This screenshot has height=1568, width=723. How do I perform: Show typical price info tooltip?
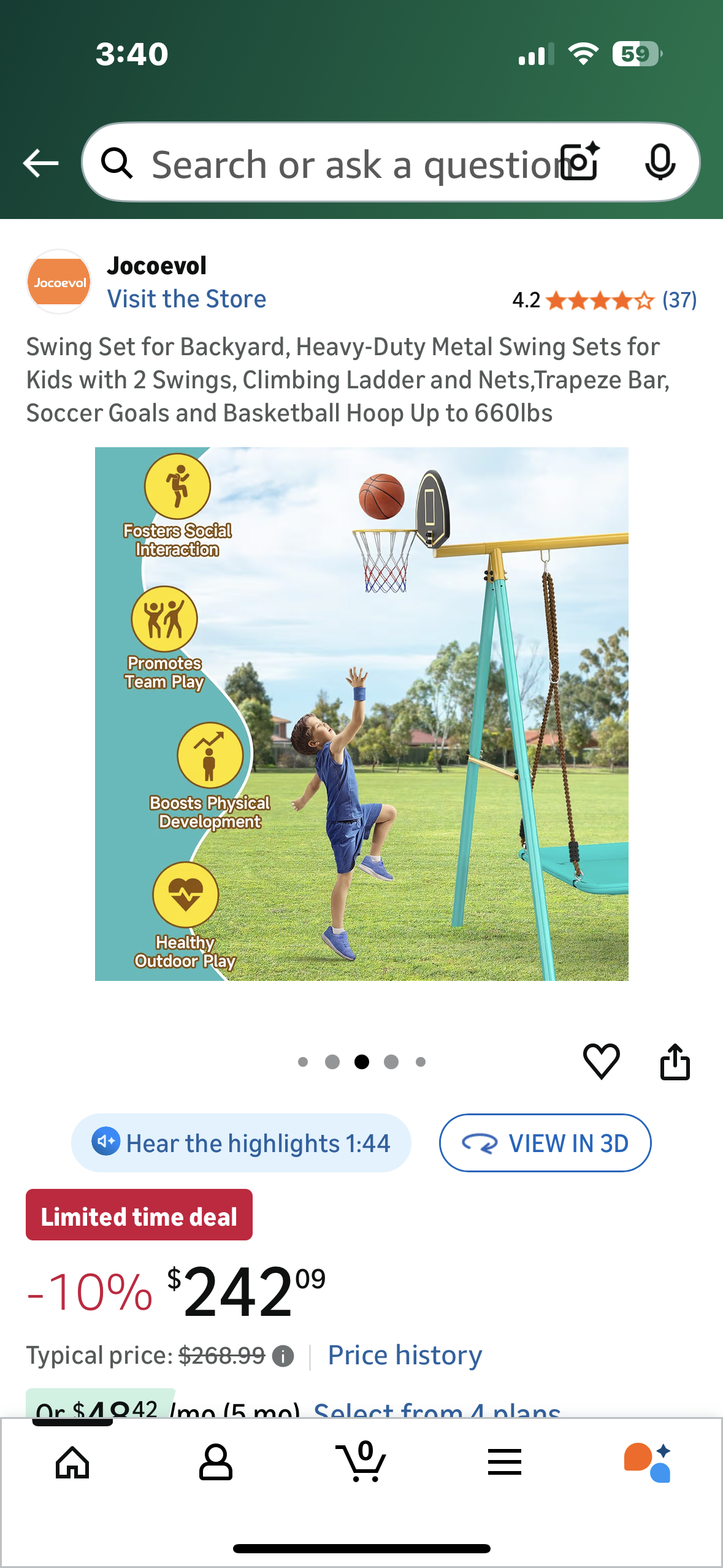(x=283, y=1356)
